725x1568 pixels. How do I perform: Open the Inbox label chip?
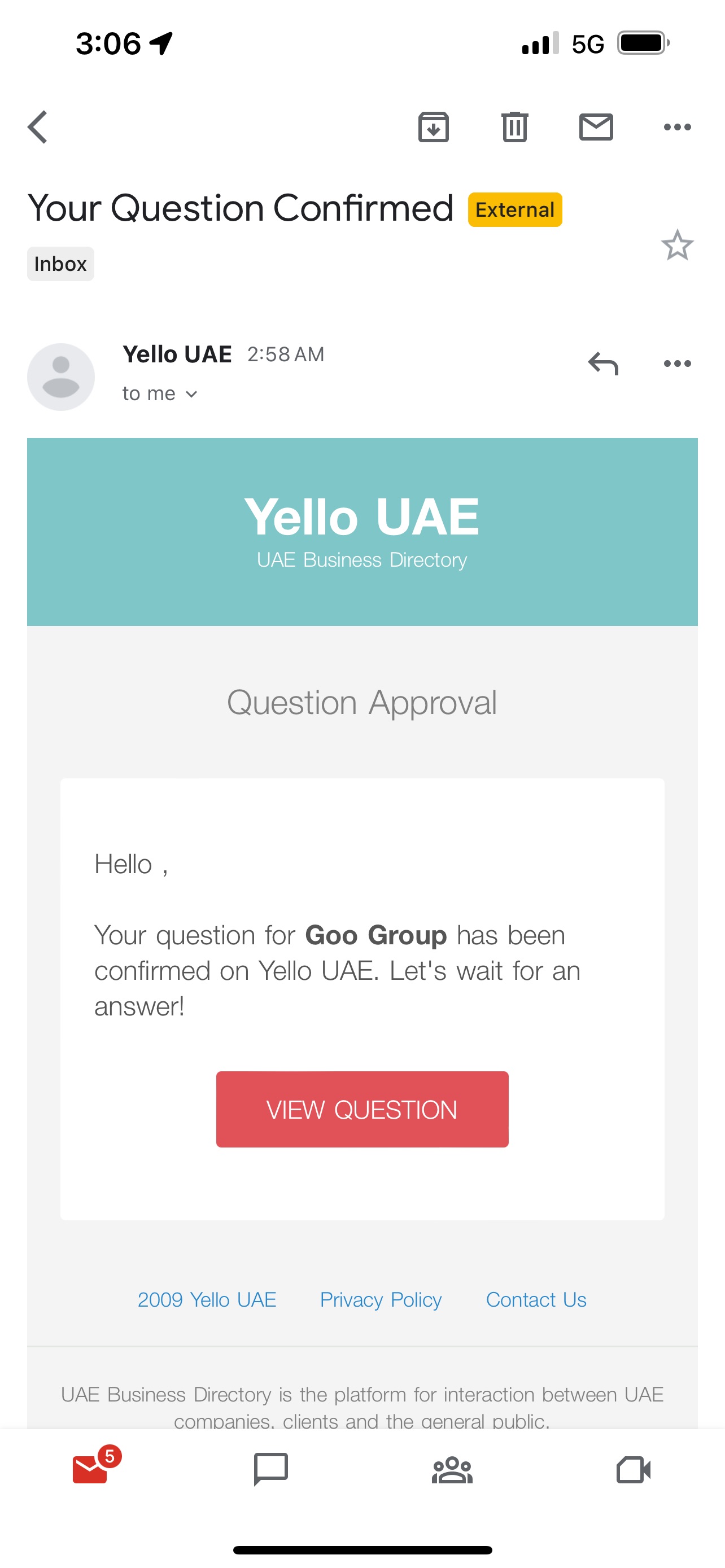click(x=60, y=264)
